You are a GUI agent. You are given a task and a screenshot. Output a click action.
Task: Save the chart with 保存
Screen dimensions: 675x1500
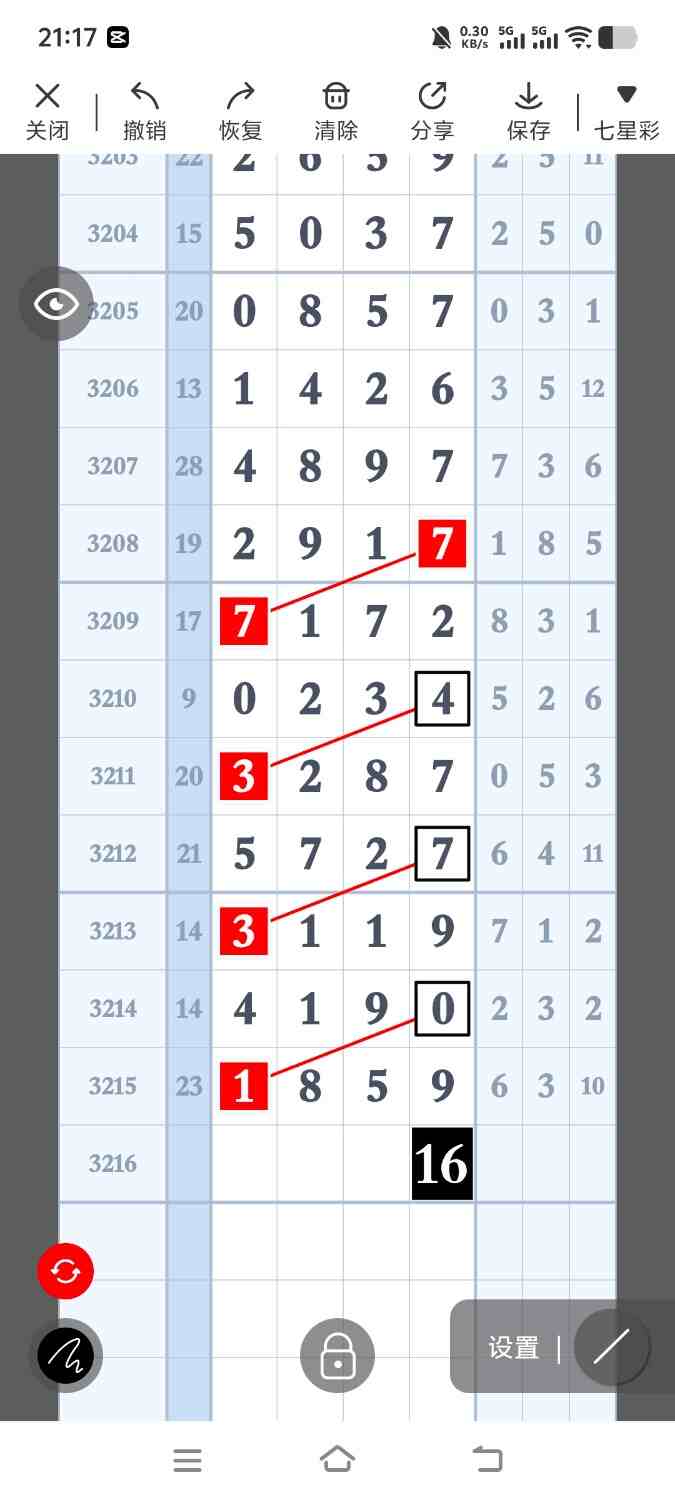pyautogui.click(x=528, y=111)
